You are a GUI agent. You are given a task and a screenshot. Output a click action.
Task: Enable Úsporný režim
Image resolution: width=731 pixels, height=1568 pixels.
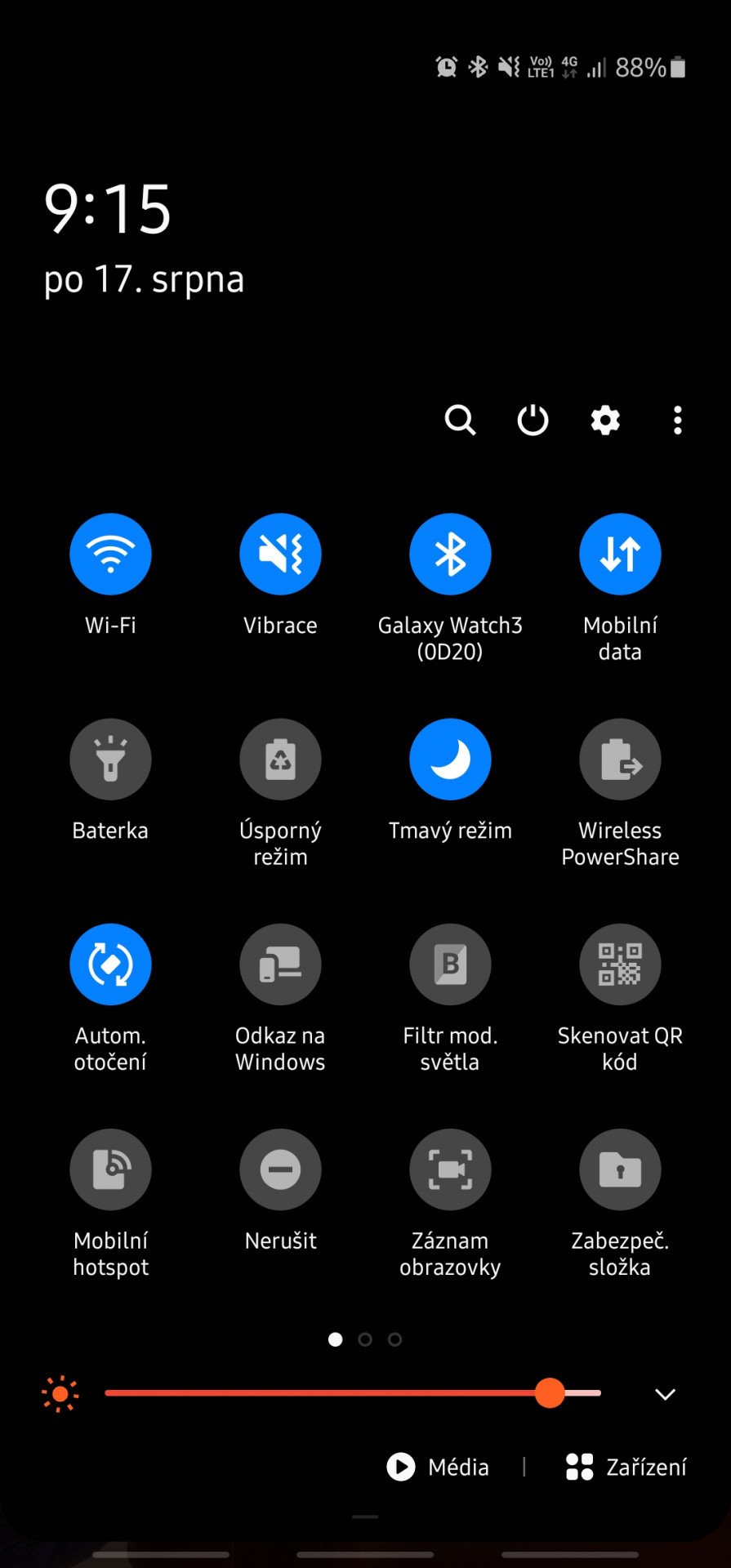click(x=280, y=759)
